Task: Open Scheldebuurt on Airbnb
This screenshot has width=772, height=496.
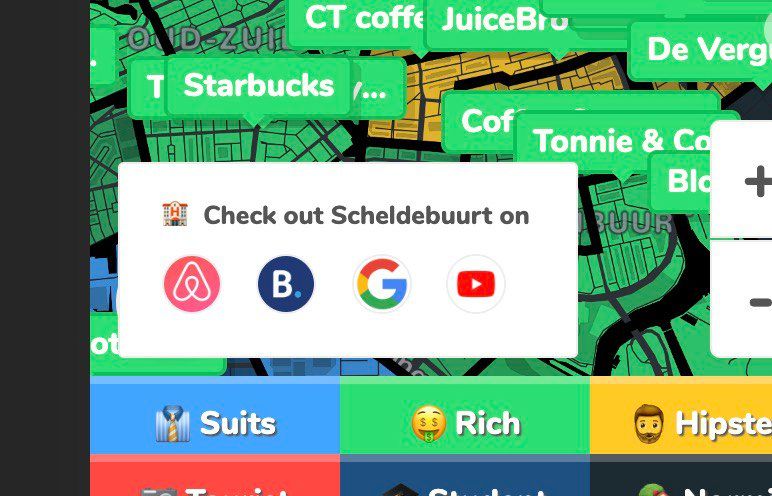Action: click(x=192, y=285)
